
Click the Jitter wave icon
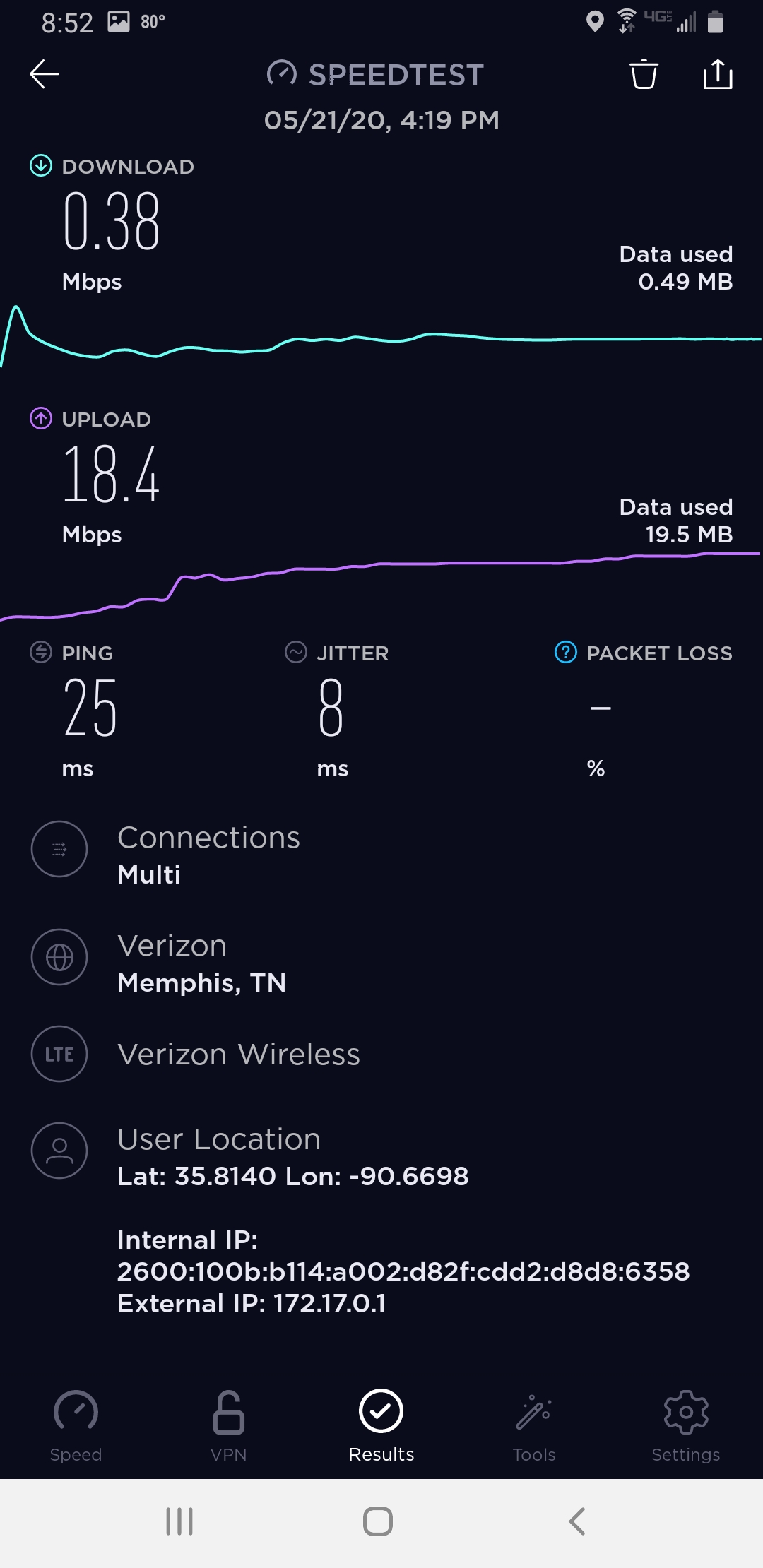pos(296,653)
